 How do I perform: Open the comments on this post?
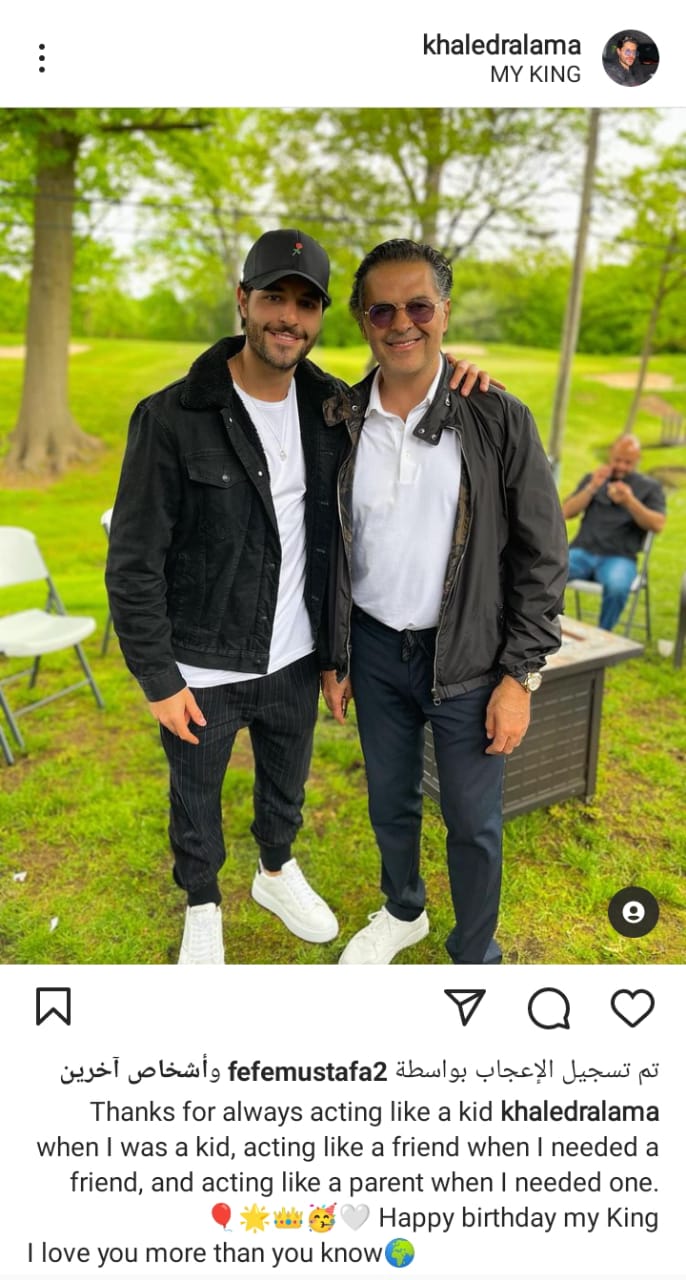coord(549,1008)
